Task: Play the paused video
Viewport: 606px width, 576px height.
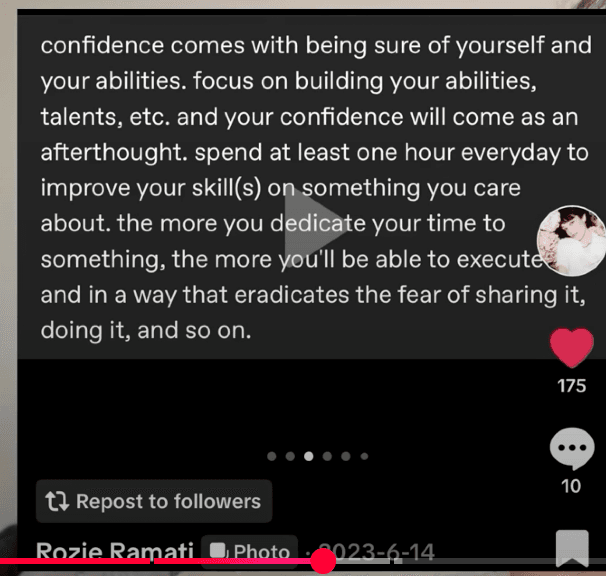Action: tap(309, 234)
